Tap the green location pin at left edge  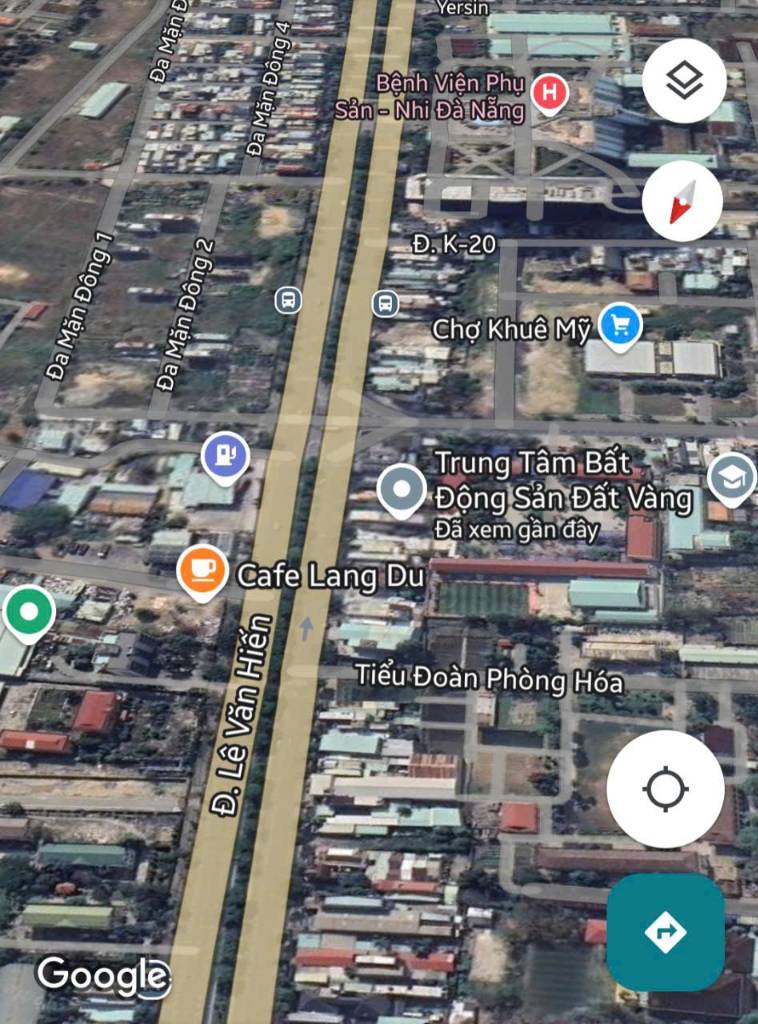coord(28,611)
